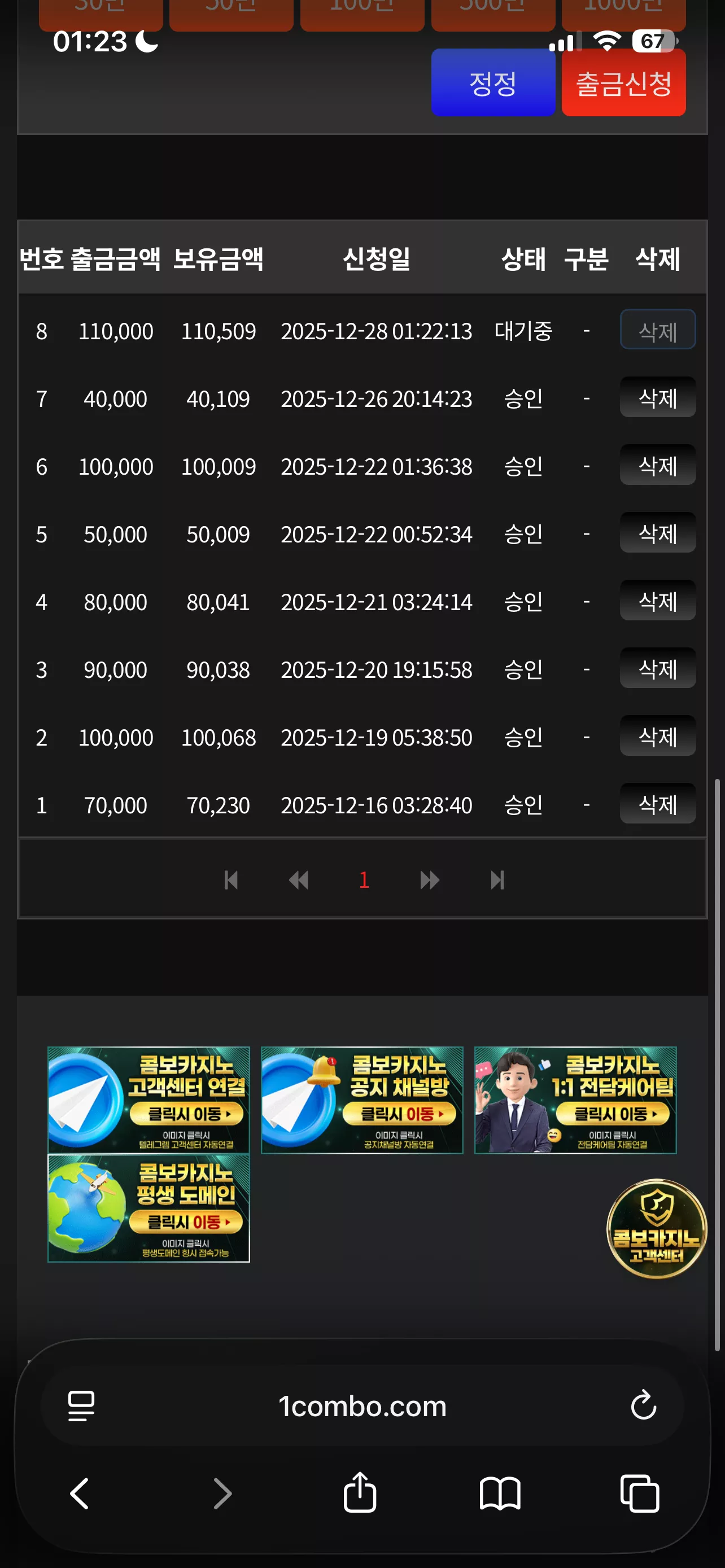Open the 고객센터 연결 Telegram banner
This screenshot has height=1568, width=725.
click(149, 1100)
